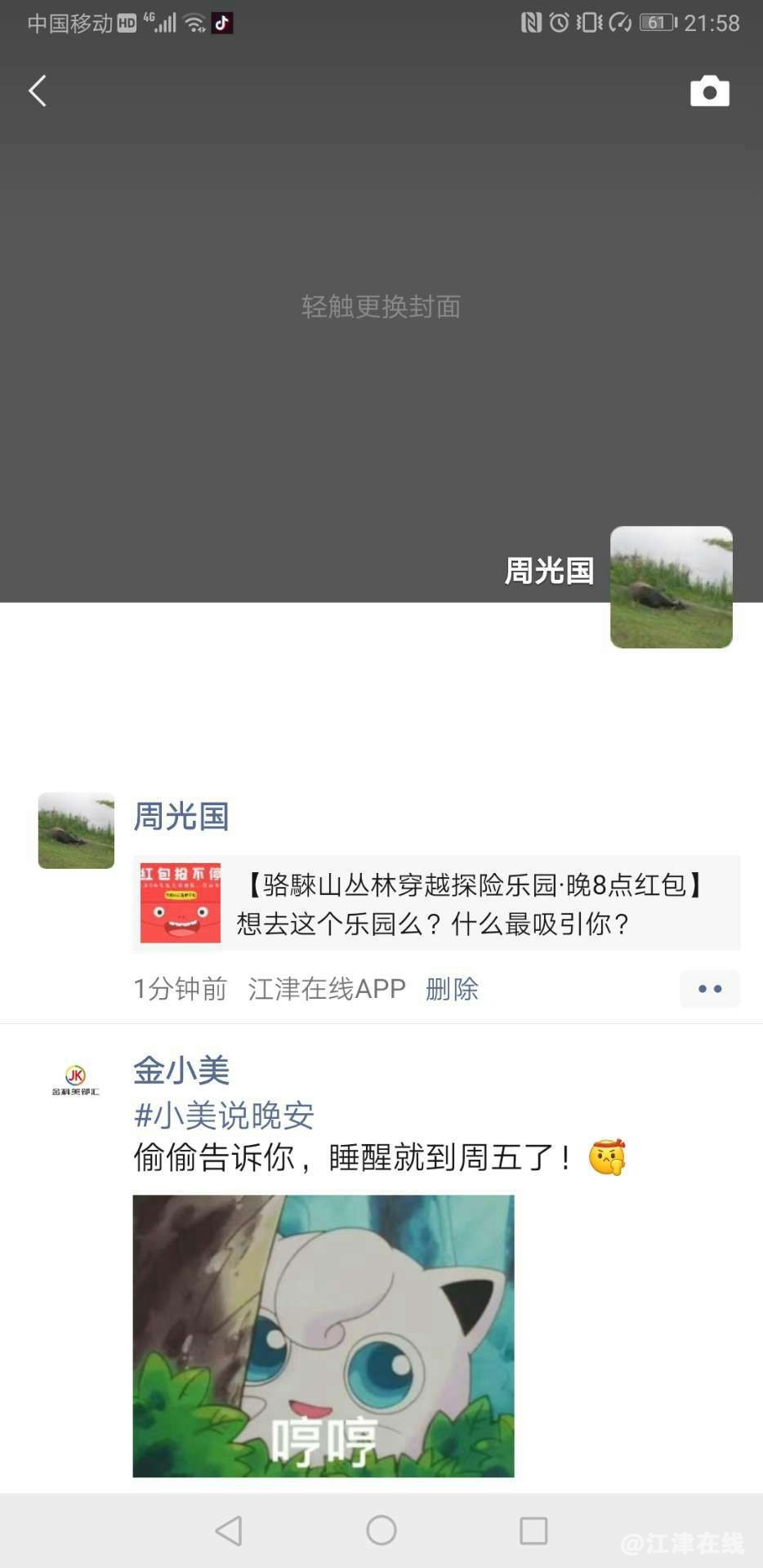Go back using the top-left arrow
The image size is (763, 1568).
click(38, 91)
